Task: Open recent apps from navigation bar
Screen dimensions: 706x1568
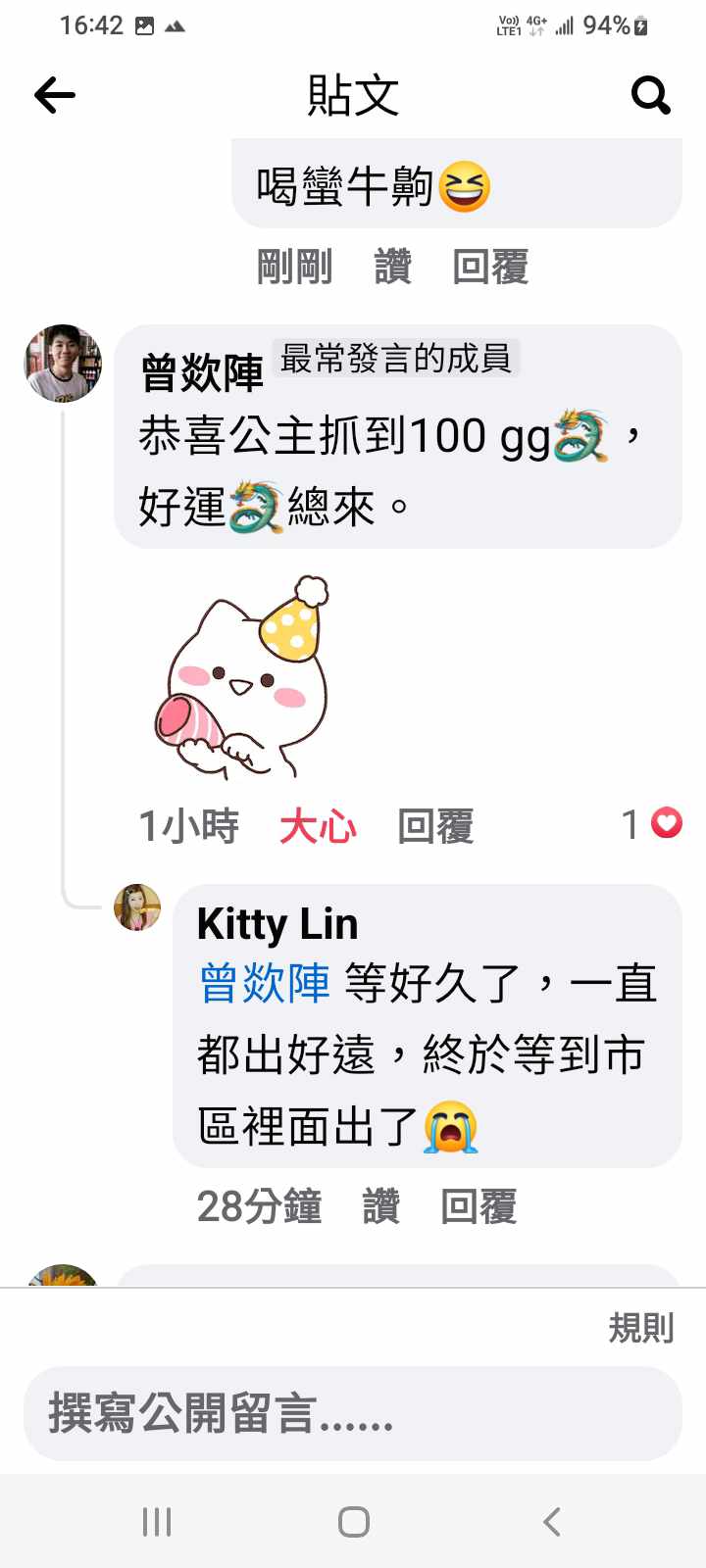Action: point(157,1522)
